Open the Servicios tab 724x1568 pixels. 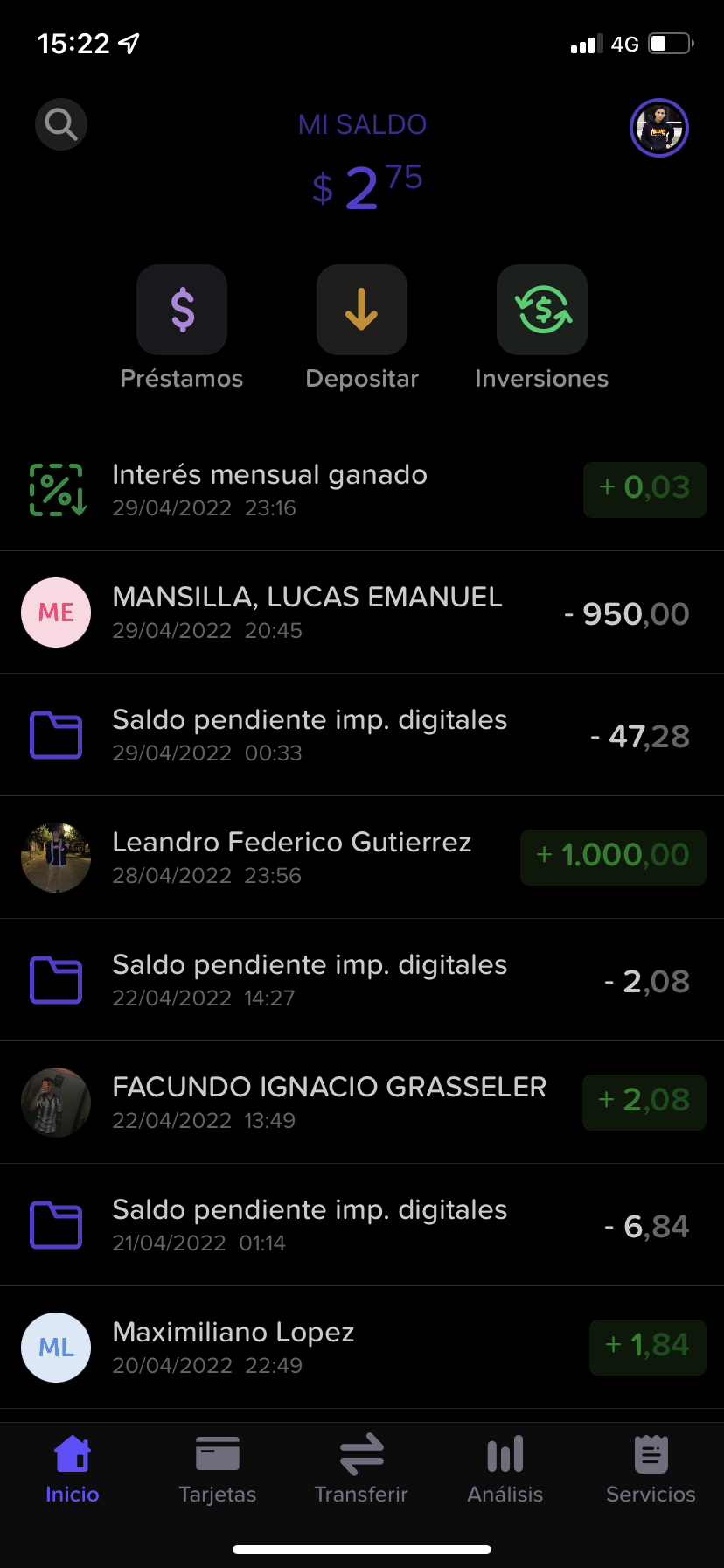651,1470
